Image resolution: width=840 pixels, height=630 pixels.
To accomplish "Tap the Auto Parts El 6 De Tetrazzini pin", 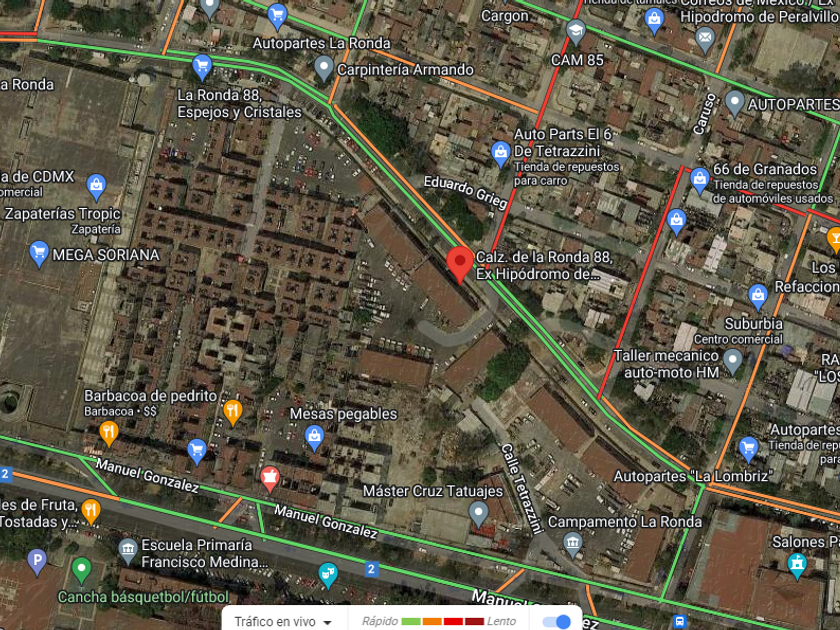I will 500,154.
